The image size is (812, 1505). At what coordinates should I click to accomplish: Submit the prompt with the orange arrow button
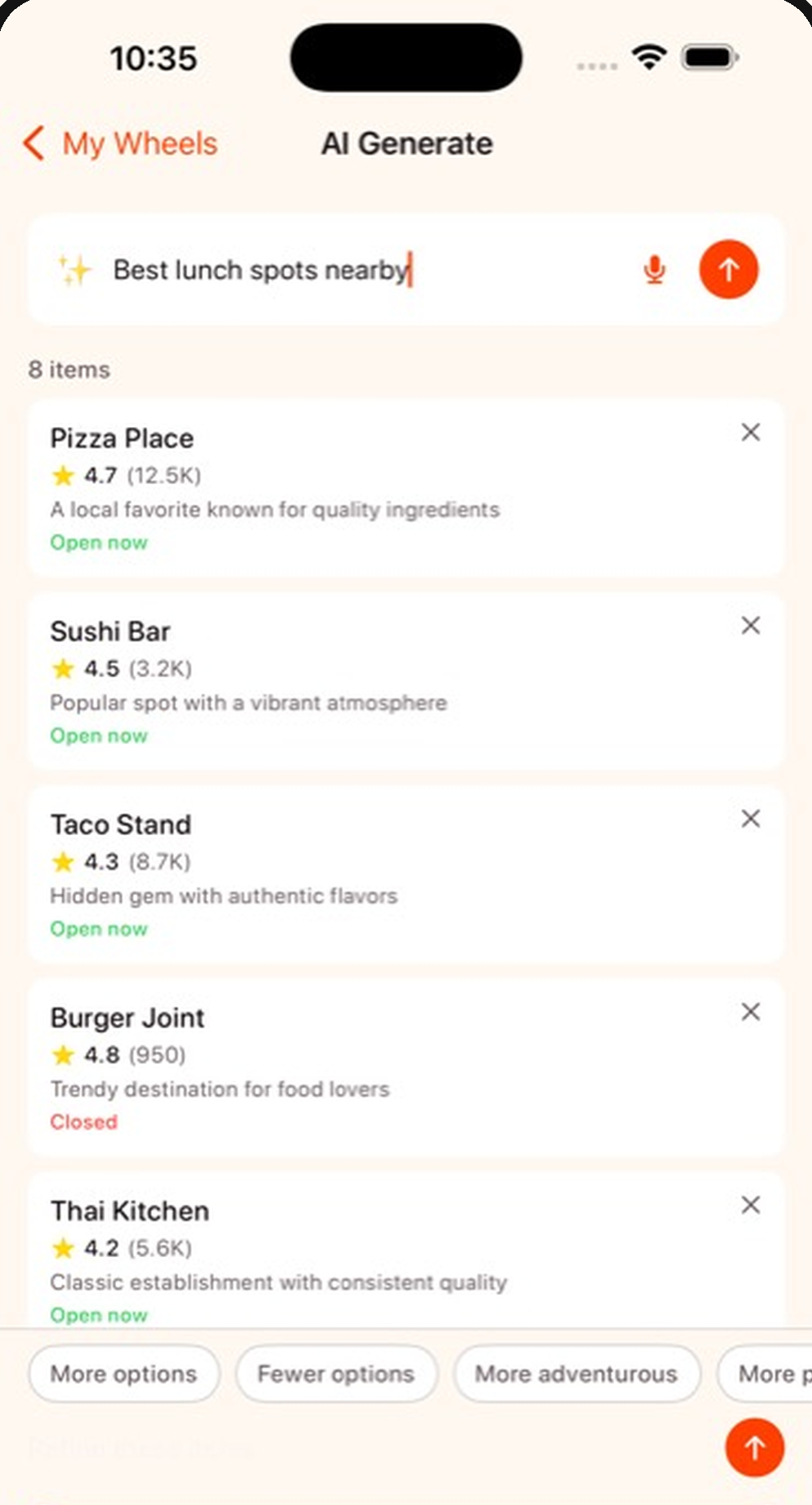[x=728, y=269]
